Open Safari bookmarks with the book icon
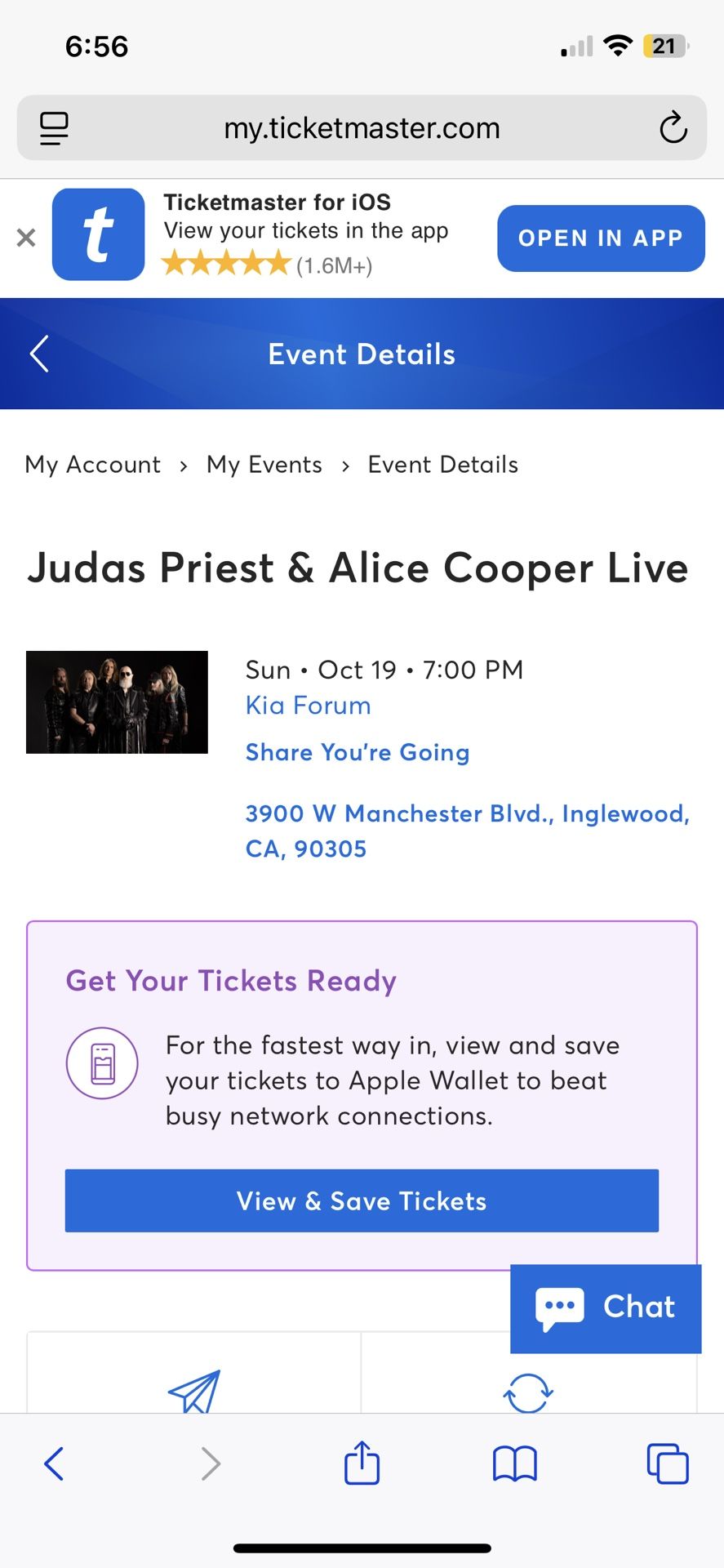Viewport: 724px width, 1568px height. pyautogui.click(x=514, y=1463)
